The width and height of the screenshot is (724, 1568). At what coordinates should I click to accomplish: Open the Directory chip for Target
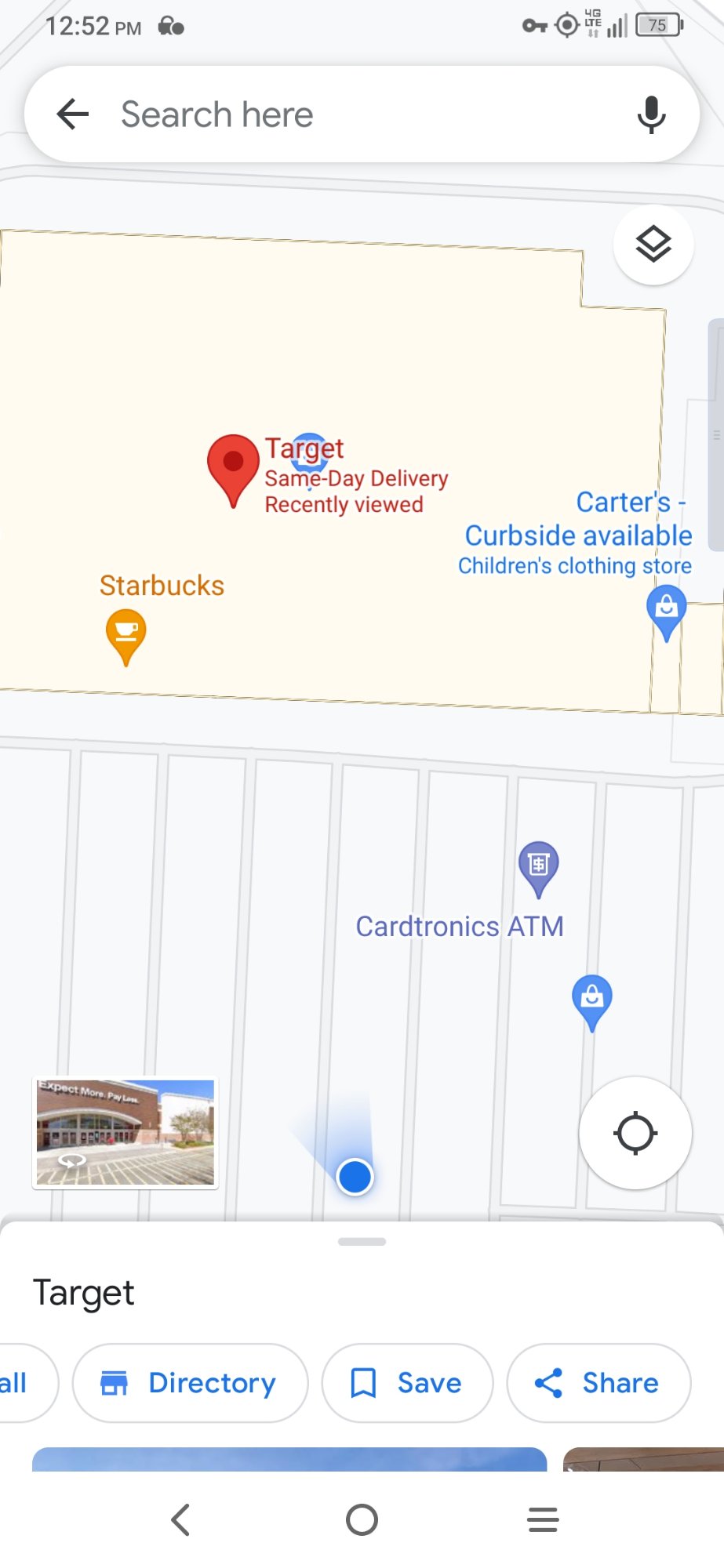pos(190,1383)
